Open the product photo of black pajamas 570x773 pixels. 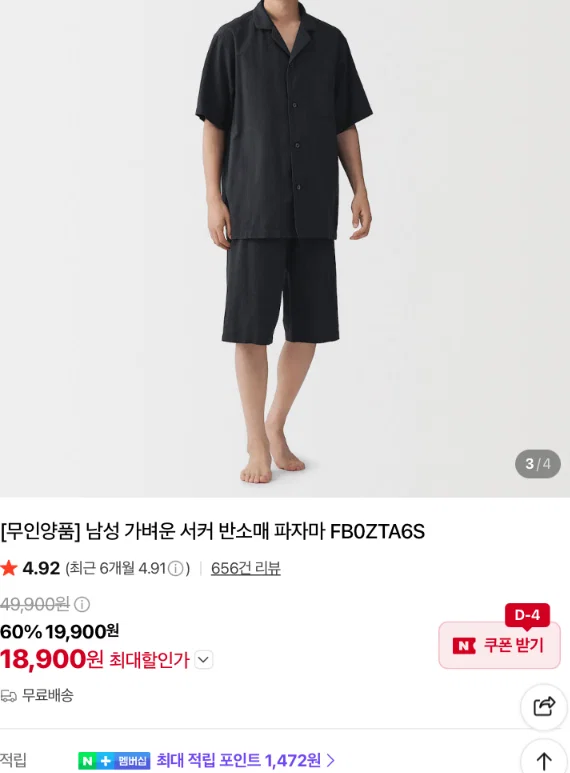point(285,248)
